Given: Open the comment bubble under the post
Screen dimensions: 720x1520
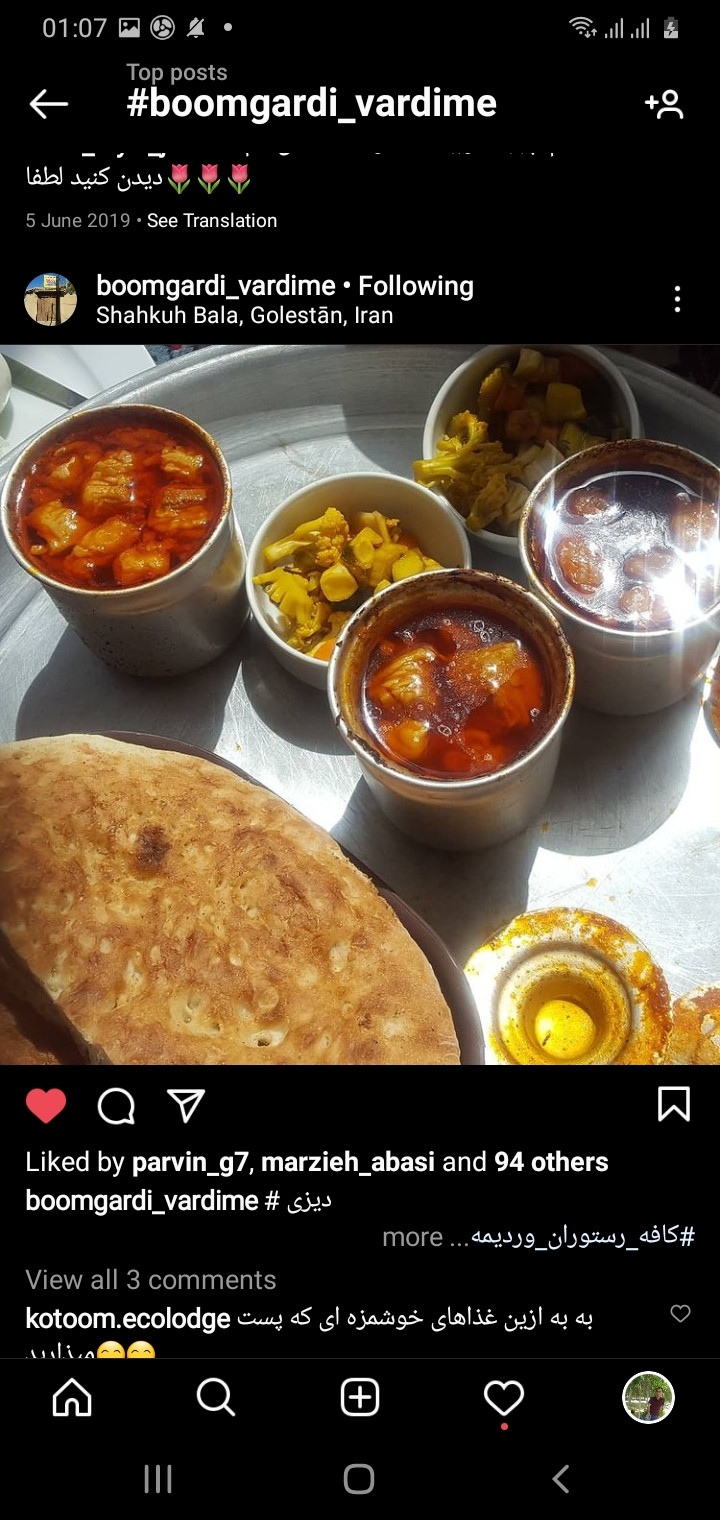Looking at the screenshot, I should pos(116,1105).
